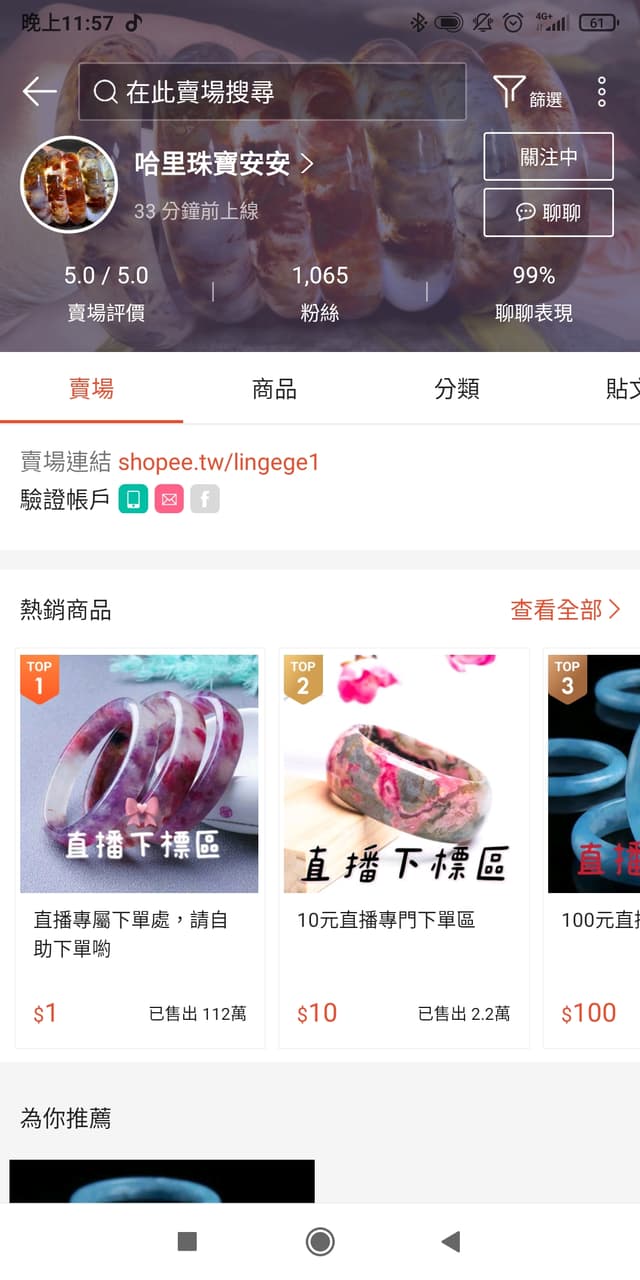Go back using the top arrow
Viewport: 640px width, 1280px height.
(40, 92)
